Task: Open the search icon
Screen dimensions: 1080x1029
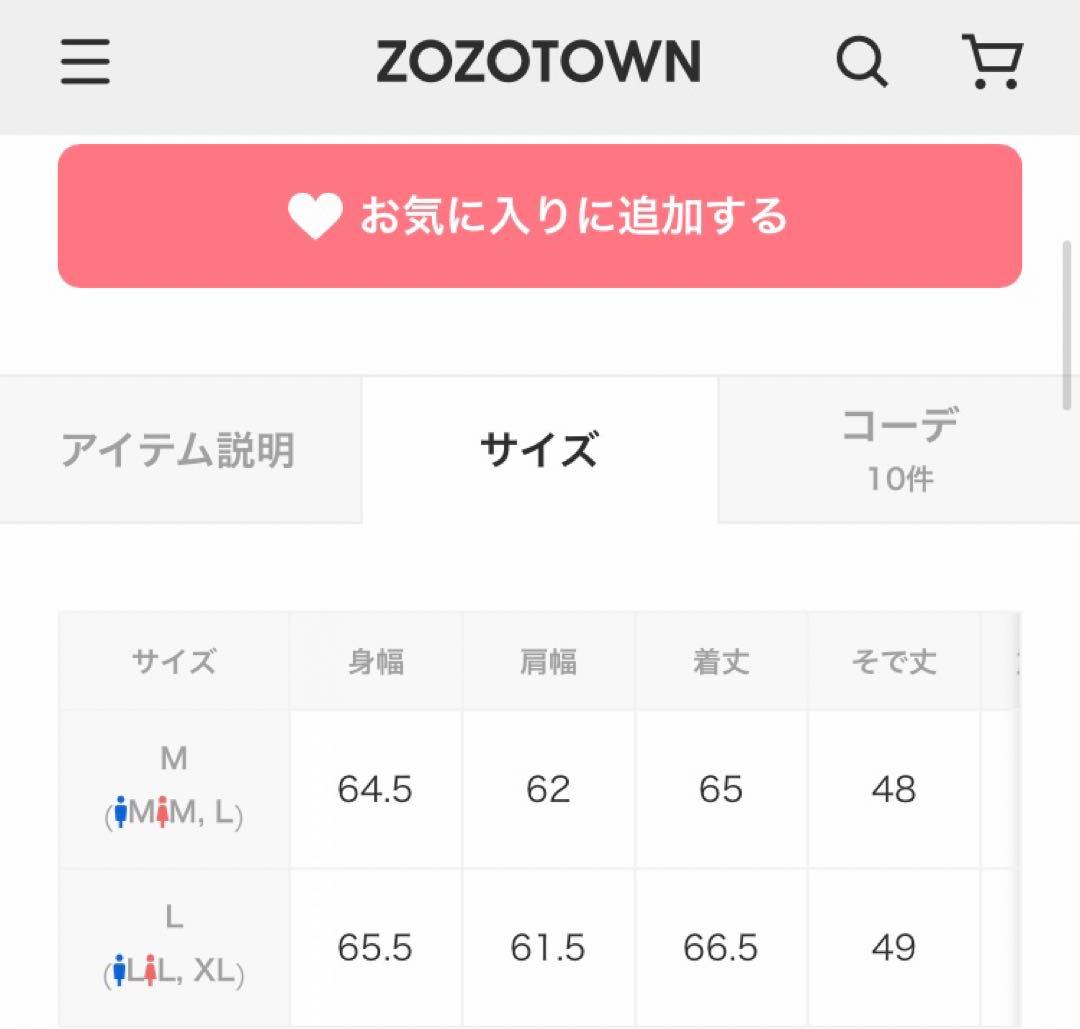Action: tap(861, 63)
